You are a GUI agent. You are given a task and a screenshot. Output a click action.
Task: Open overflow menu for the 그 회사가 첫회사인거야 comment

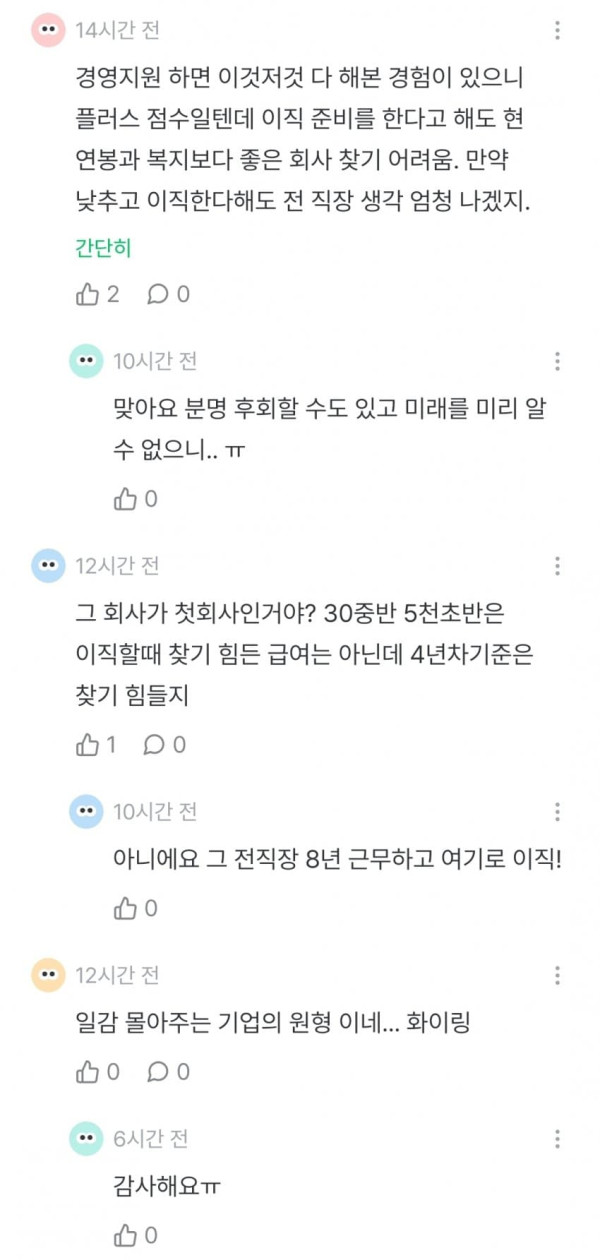pyautogui.click(x=557, y=566)
